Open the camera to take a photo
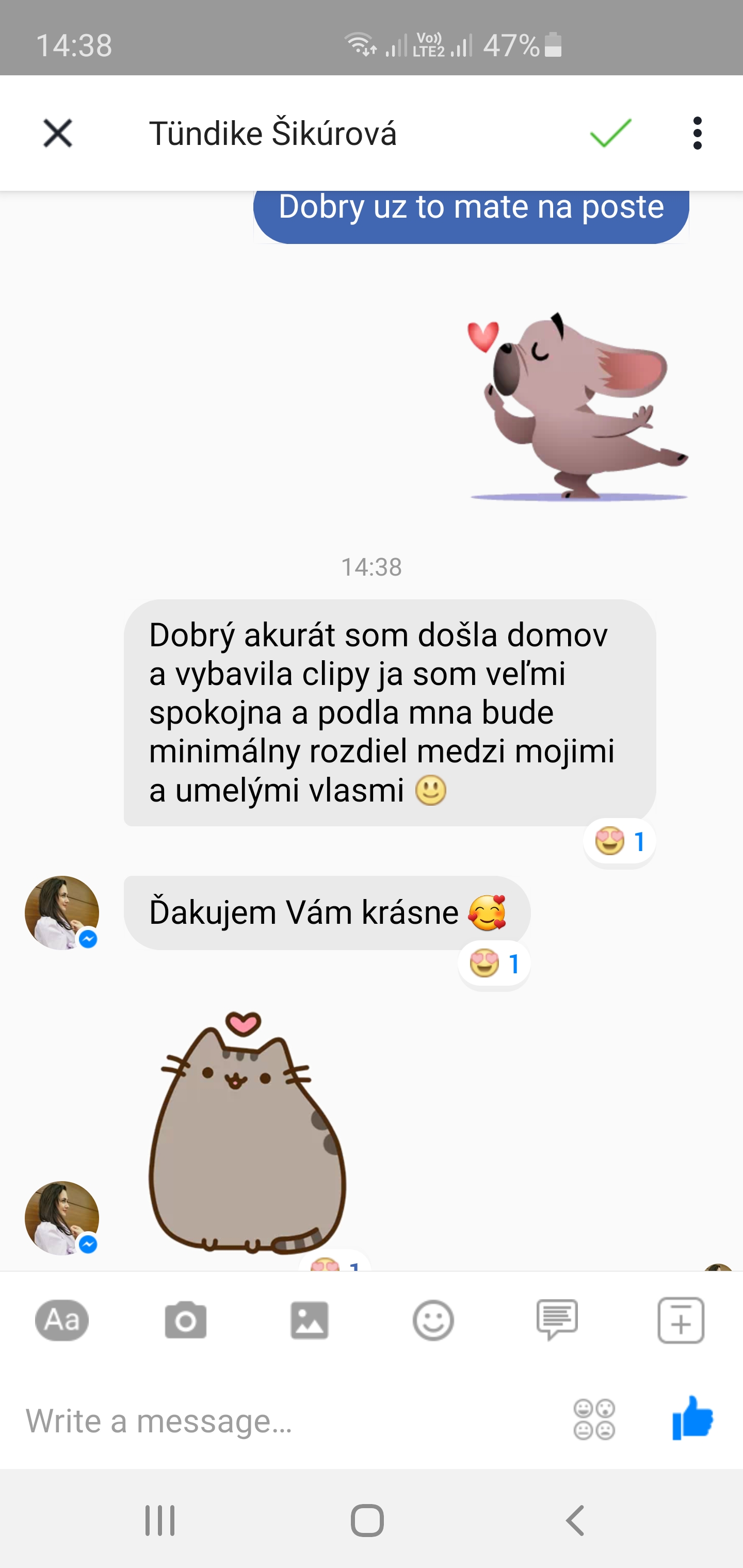The image size is (743, 1568). [x=186, y=1320]
